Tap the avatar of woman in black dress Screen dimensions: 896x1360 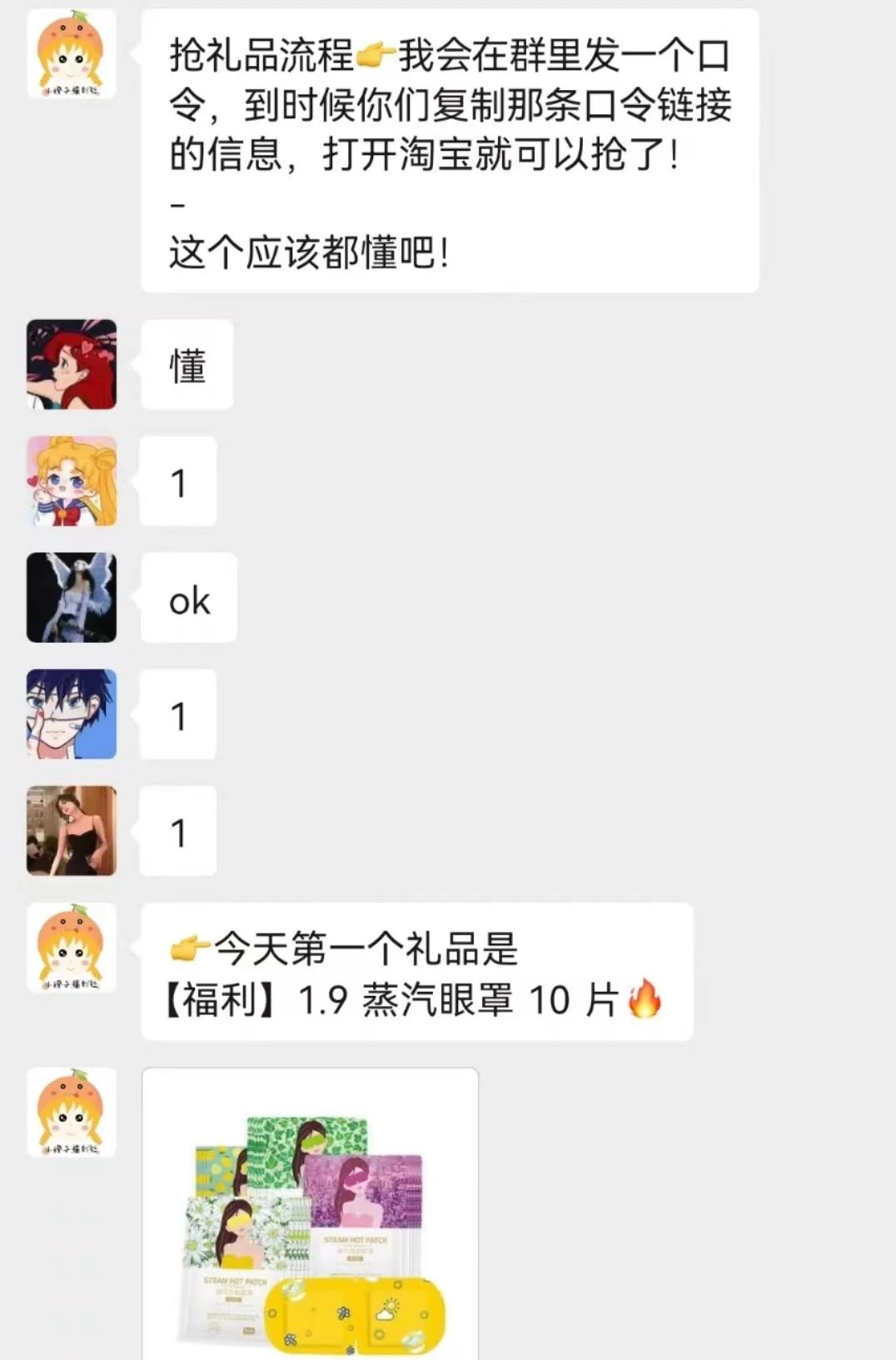72,830
